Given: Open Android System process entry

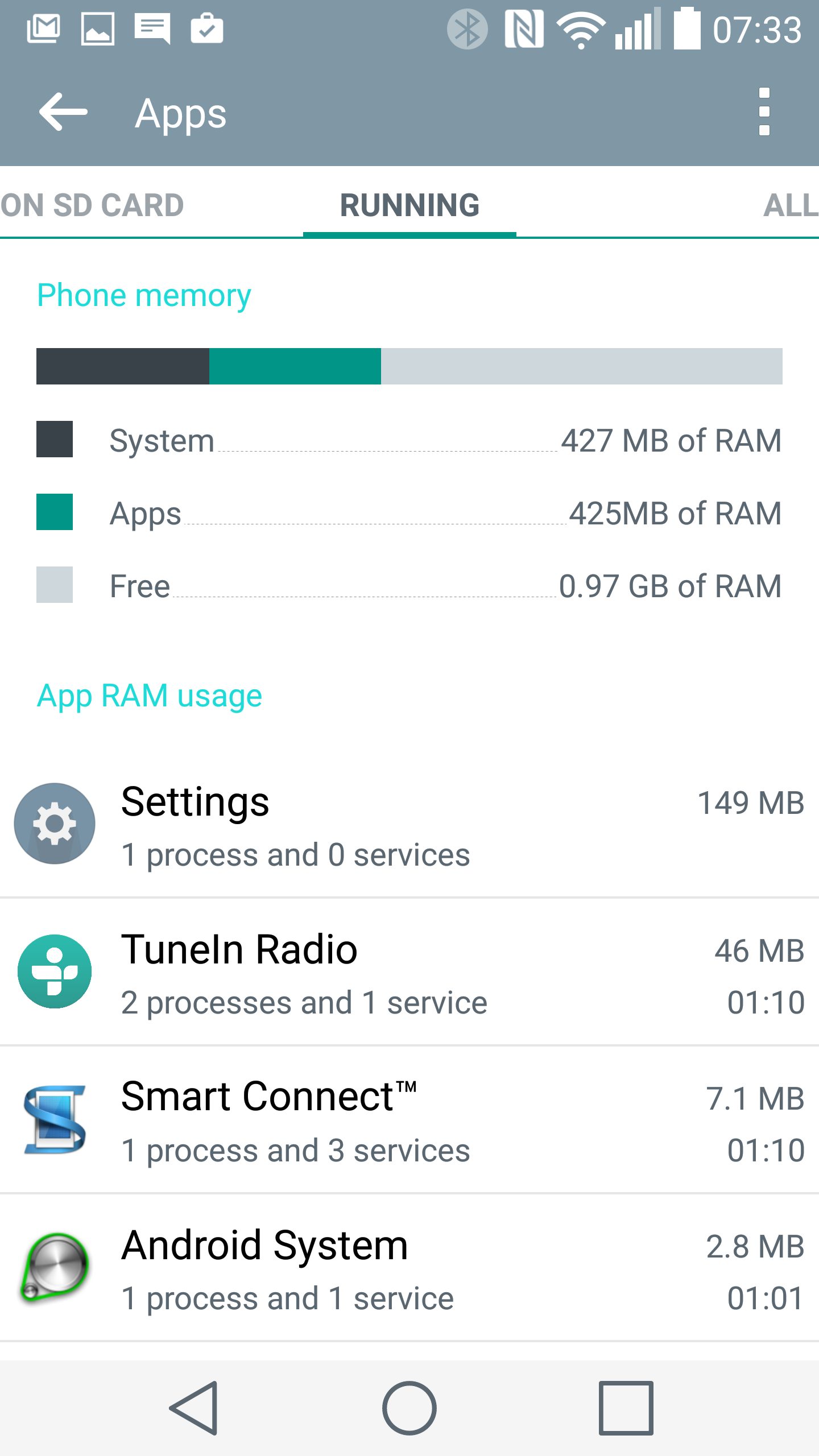Looking at the screenshot, I should pyautogui.click(x=409, y=1268).
